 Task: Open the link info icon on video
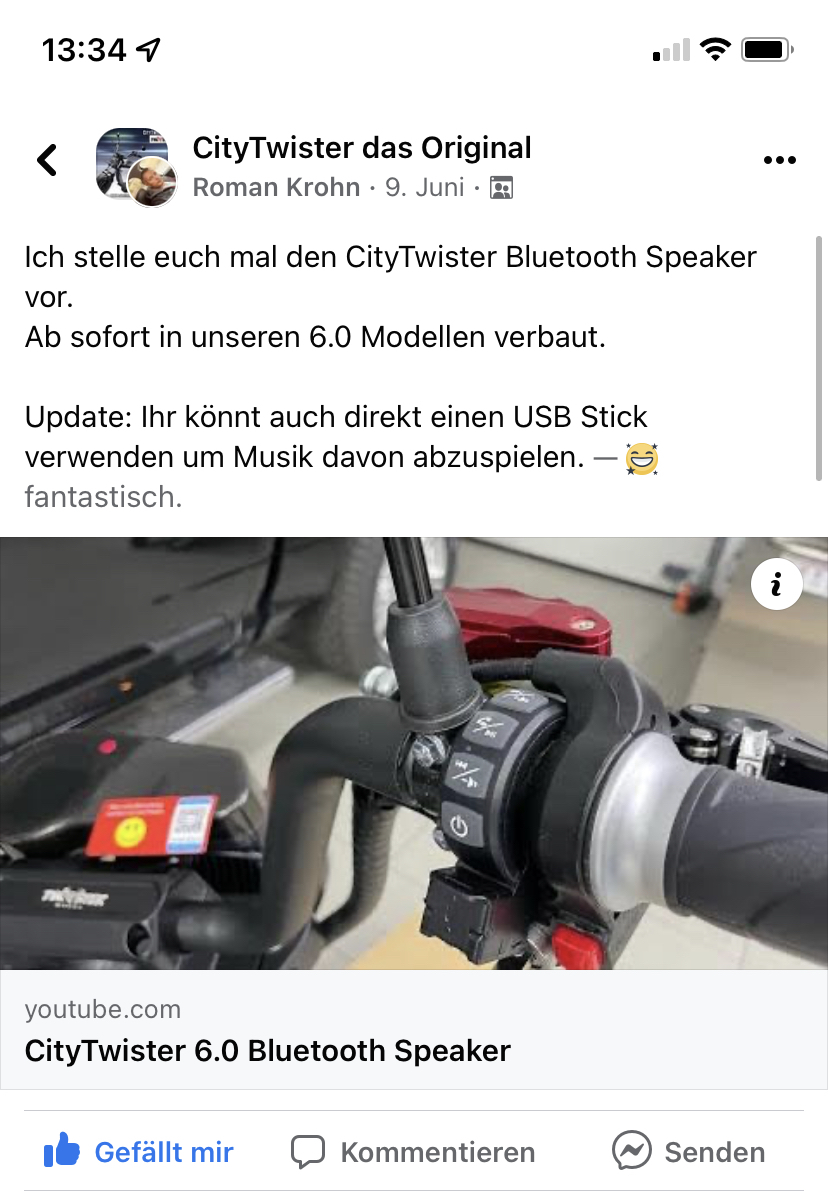tap(776, 584)
